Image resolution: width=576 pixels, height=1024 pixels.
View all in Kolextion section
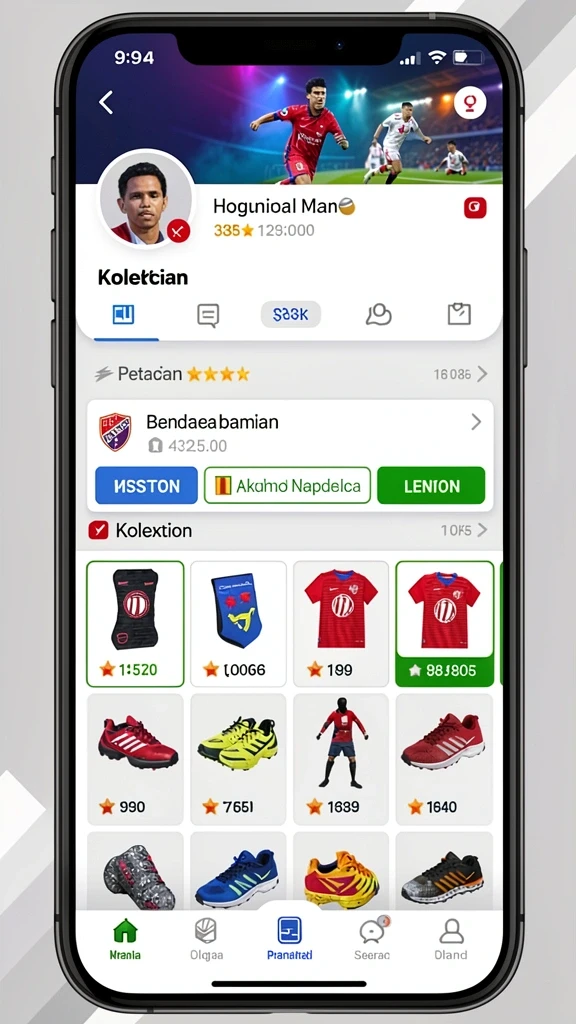tap(464, 530)
